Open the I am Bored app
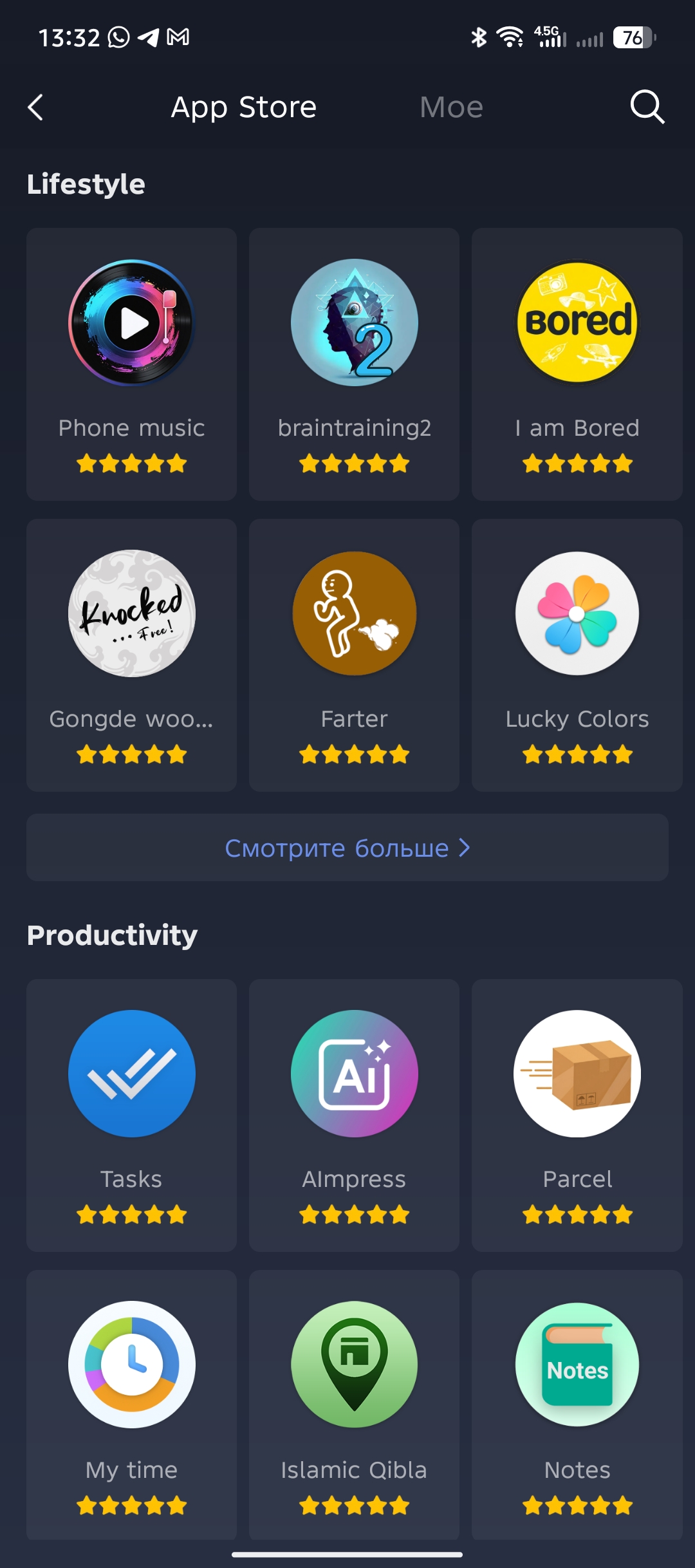 click(x=577, y=364)
